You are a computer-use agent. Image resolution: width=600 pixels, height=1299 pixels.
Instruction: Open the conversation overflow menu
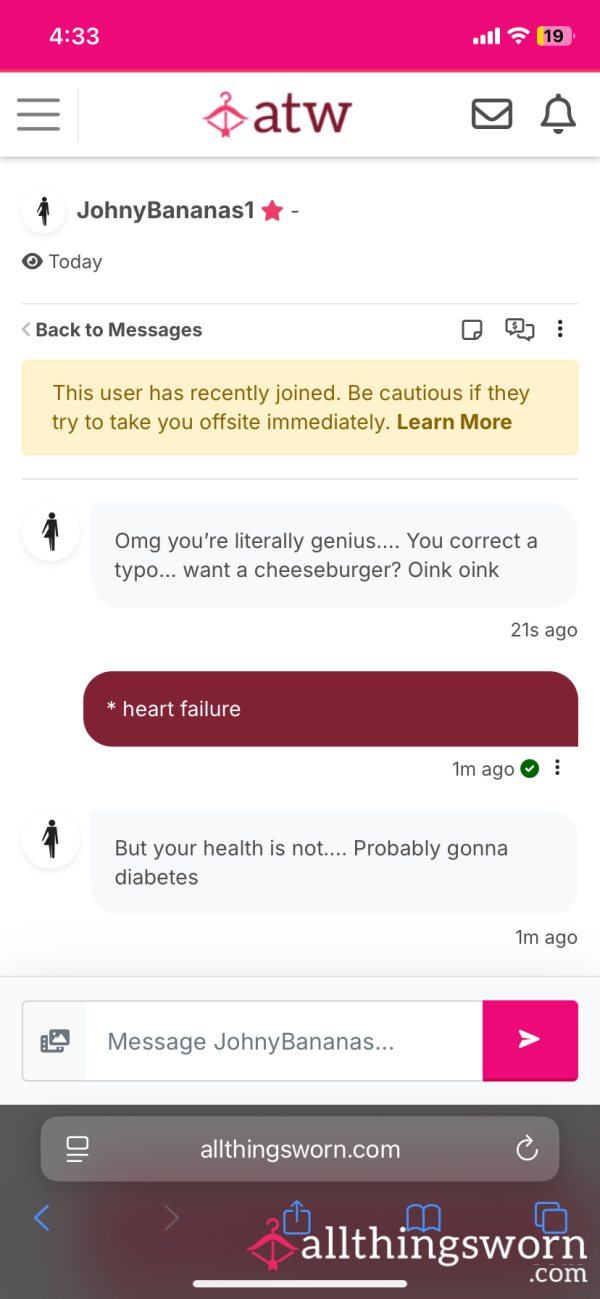pyautogui.click(x=560, y=329)
